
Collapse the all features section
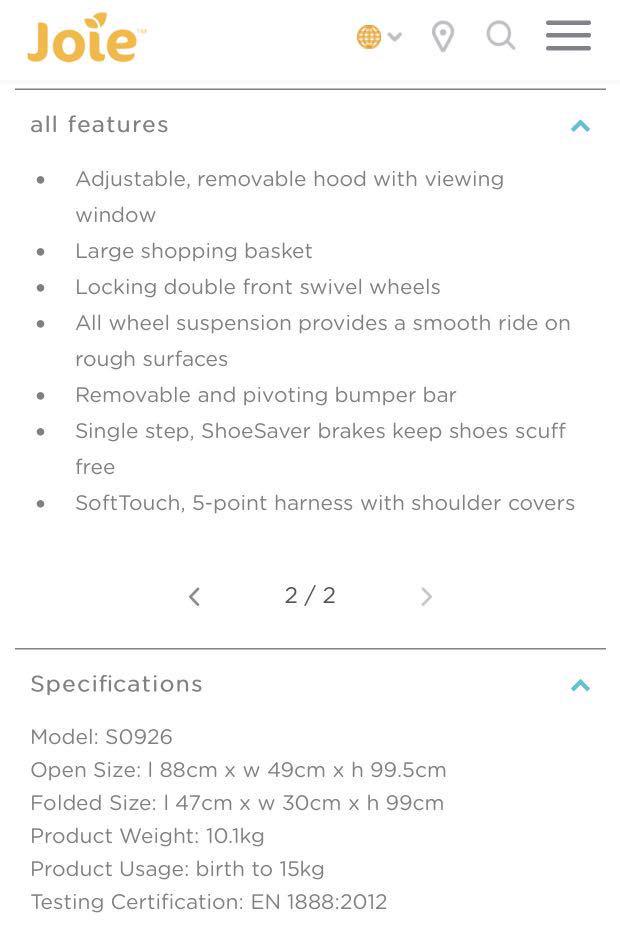coord(580,126)
